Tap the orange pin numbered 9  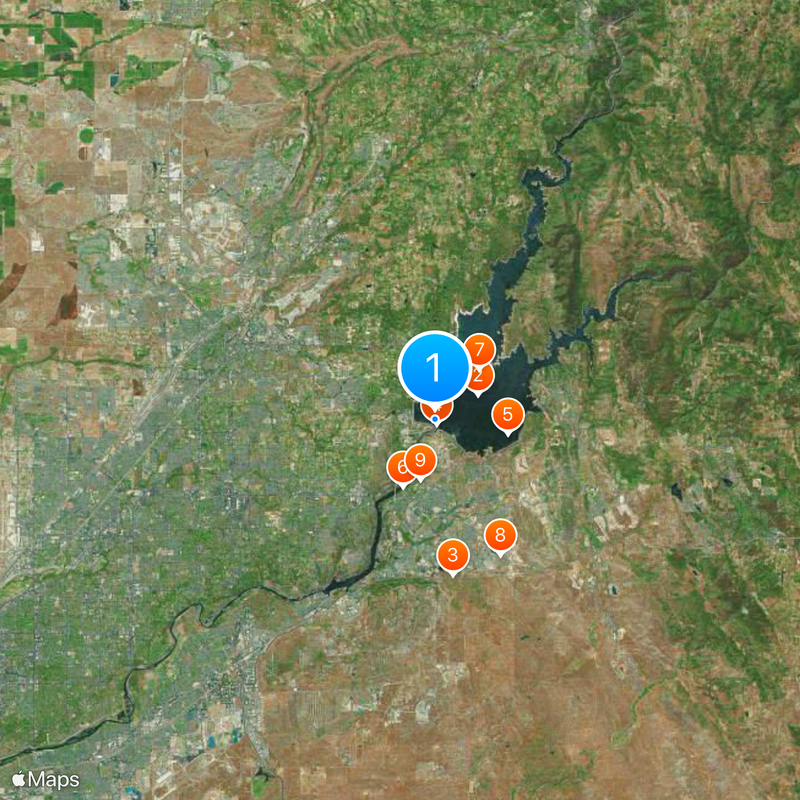point(422,459)
